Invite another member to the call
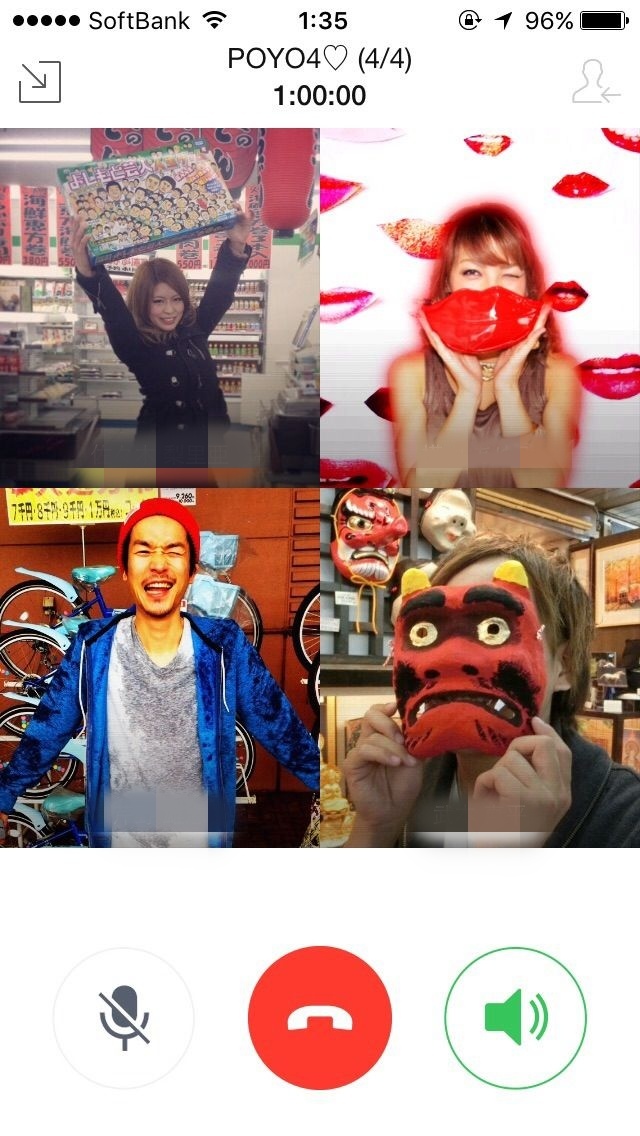This screenshot has height=1136, width=640. click(596, 82)
